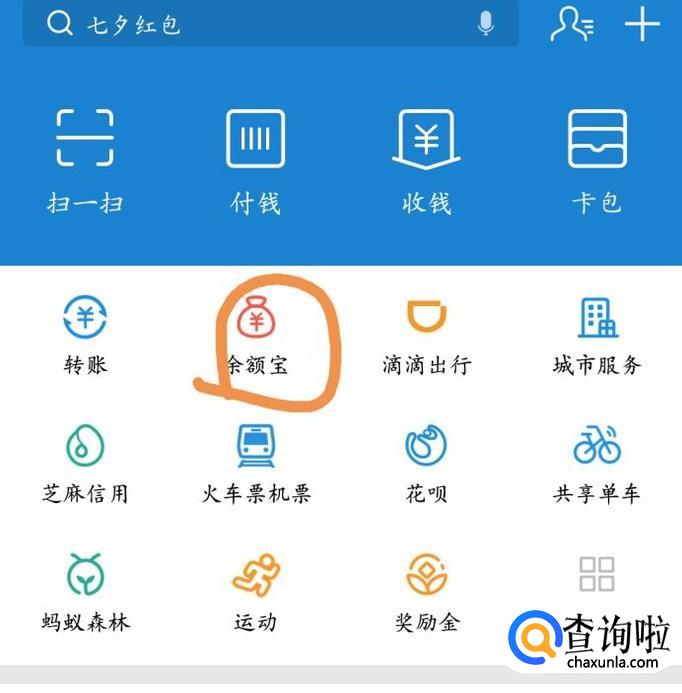Check 芝麻信用 score
The height and width of the screenshot is (693, 682).
click(85, 462)
